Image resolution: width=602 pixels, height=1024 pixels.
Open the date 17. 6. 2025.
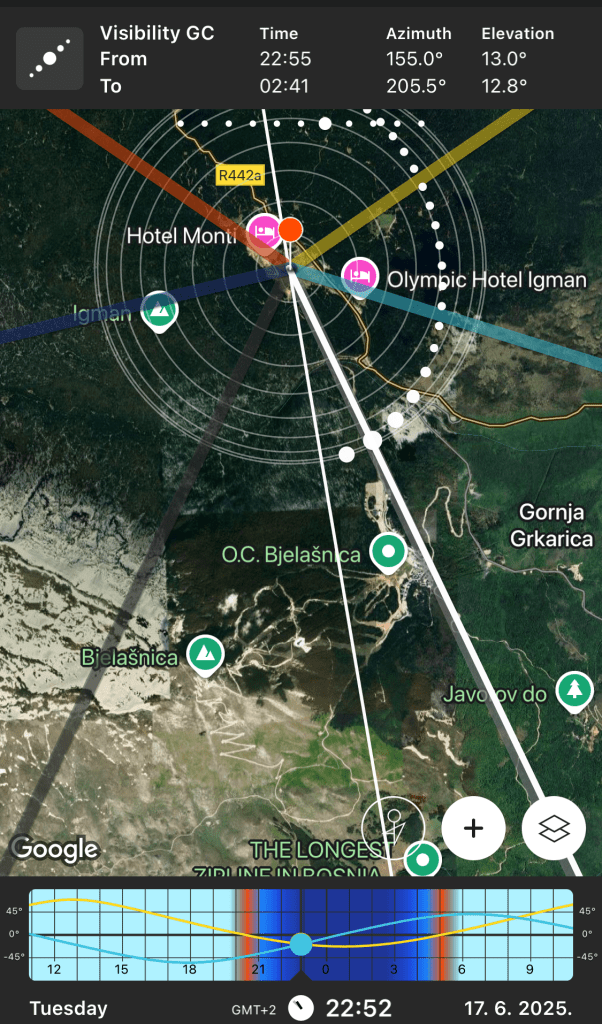(x=517, y=1007)
